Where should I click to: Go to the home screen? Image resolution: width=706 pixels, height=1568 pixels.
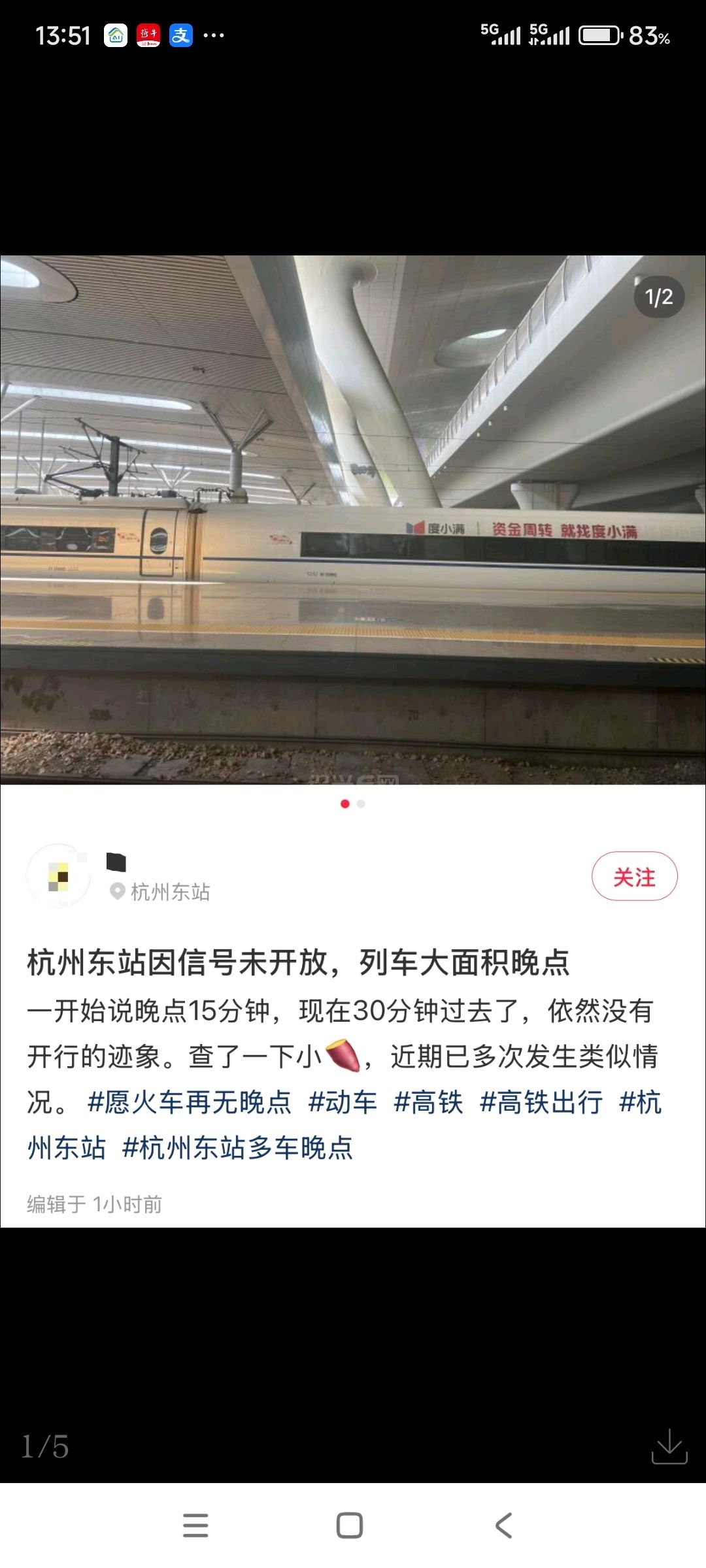pyautogui.click(x=350, y=1526)
